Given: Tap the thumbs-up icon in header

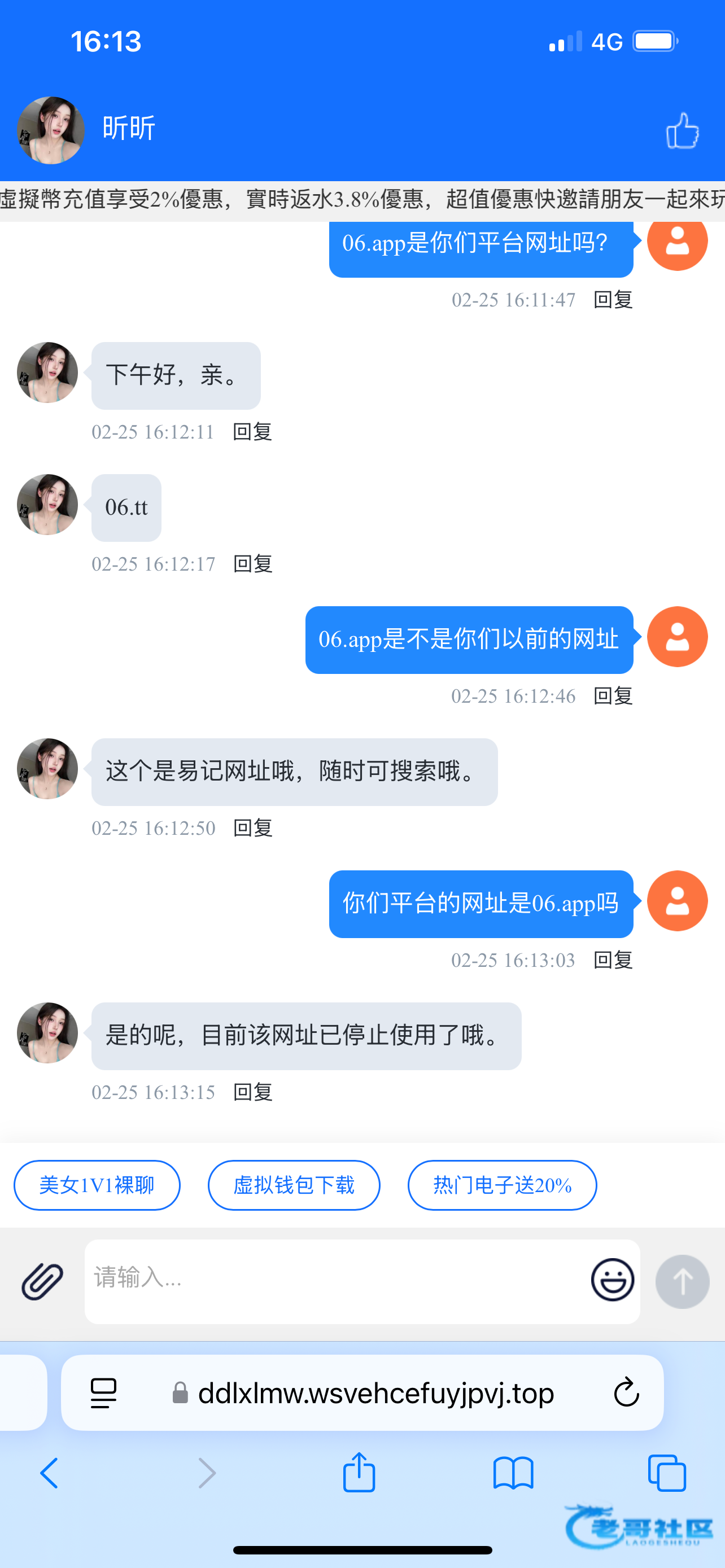Looking at the screenshot, I should coord(682,130).
